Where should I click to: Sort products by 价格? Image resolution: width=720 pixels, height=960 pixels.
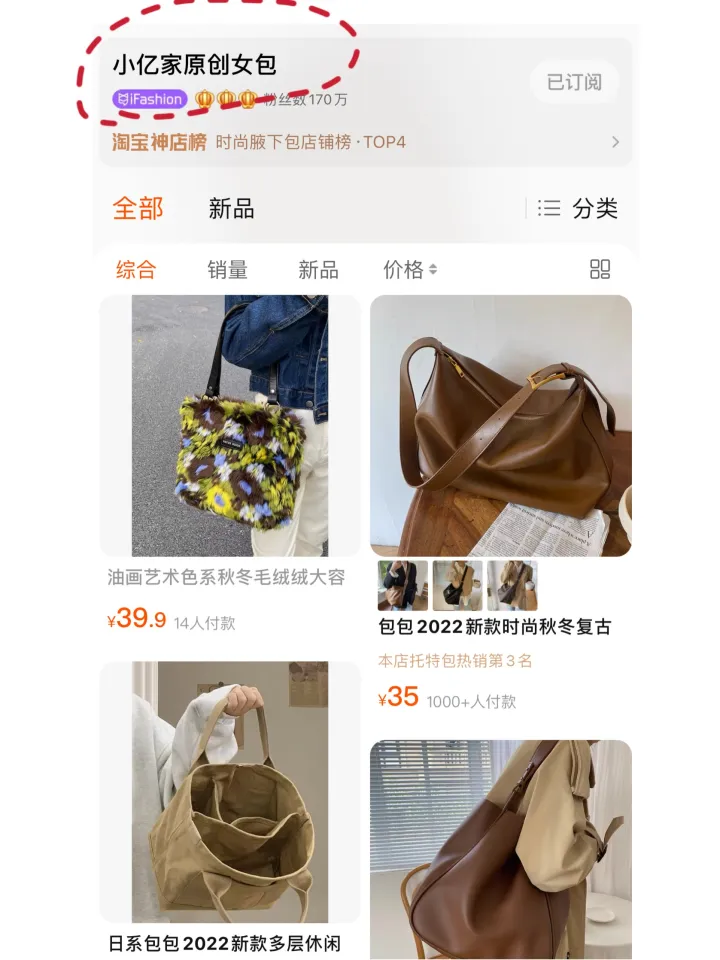[x=410, y=269]
